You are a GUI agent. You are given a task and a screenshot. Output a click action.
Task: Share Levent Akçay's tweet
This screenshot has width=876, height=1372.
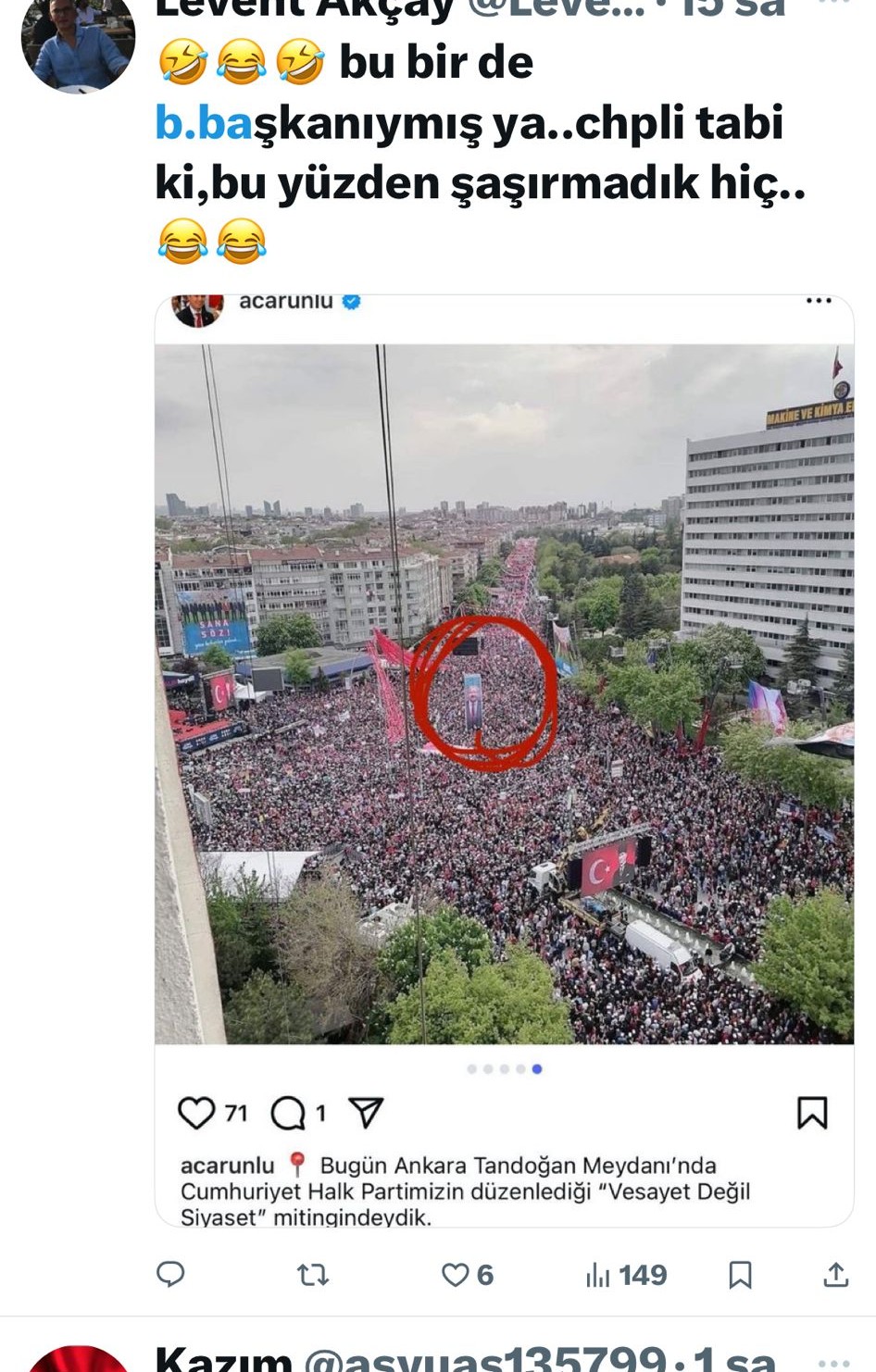(x=835, y=1275)
